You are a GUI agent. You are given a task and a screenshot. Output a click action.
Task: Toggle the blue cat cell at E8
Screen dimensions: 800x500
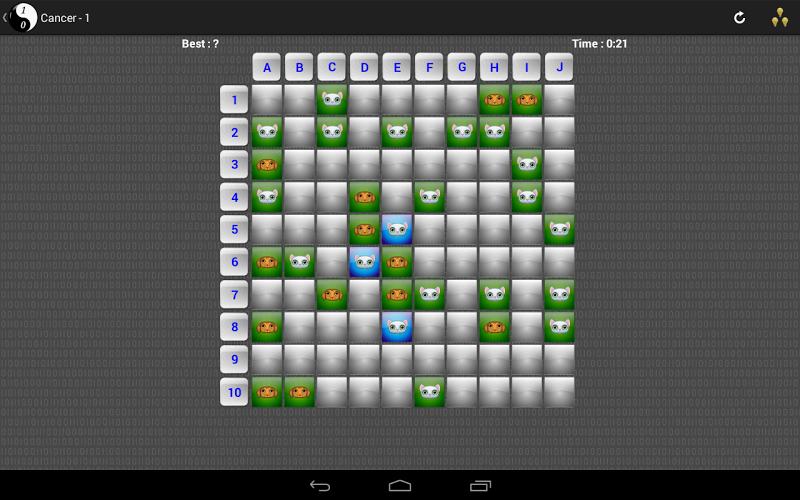pyautogui.click(x=396, y=327)
